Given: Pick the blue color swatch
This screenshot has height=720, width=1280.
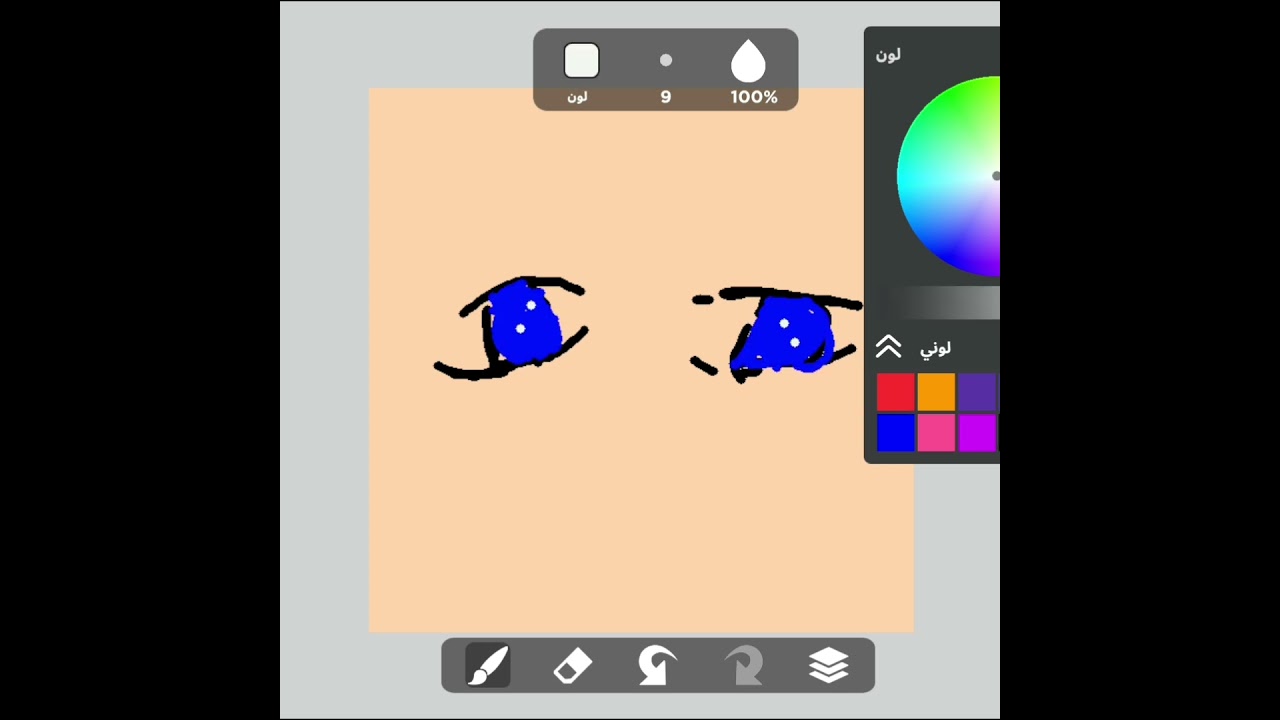Looking at the screenshot, I should 896,433.
